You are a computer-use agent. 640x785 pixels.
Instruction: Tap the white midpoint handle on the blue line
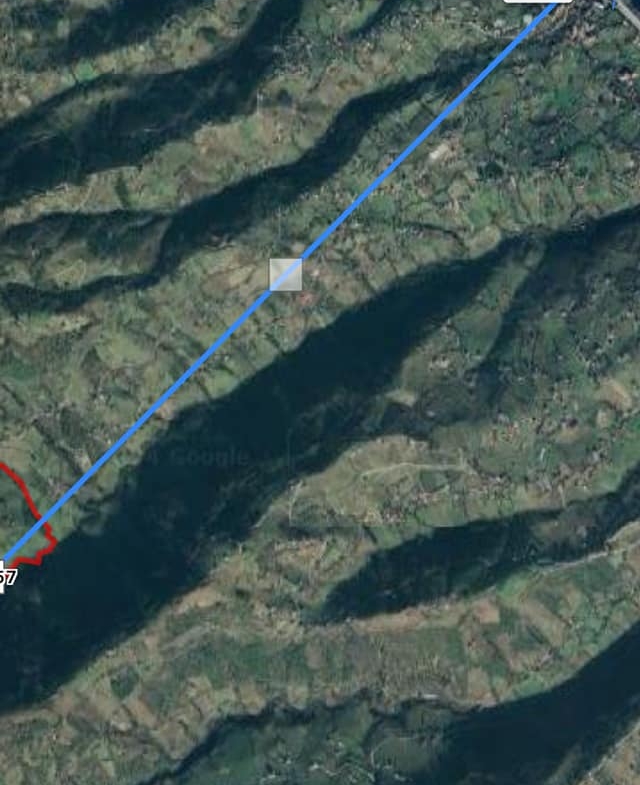coord(286,274)
